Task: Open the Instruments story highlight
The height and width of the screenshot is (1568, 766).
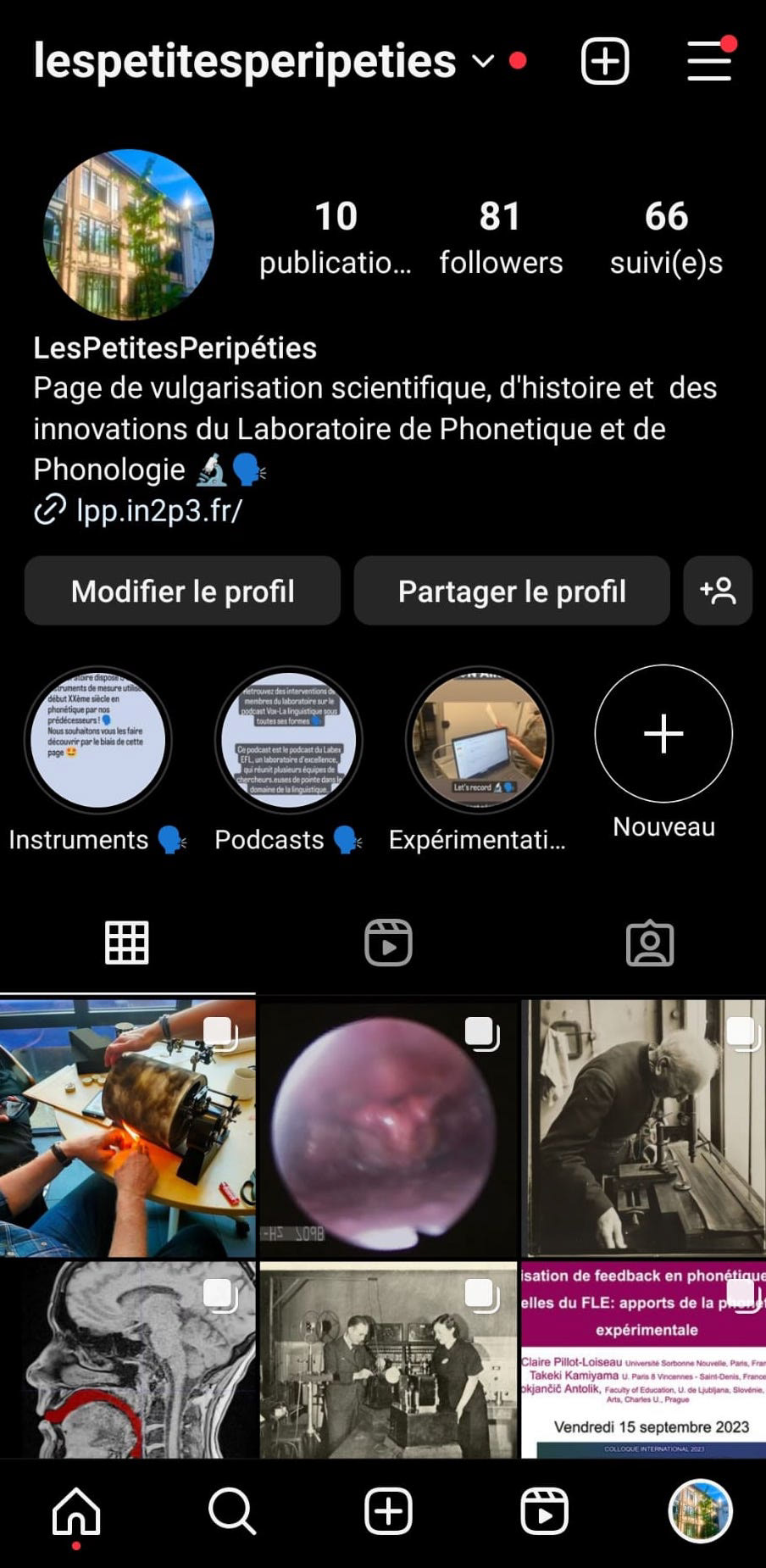Action: coord(98,740)
